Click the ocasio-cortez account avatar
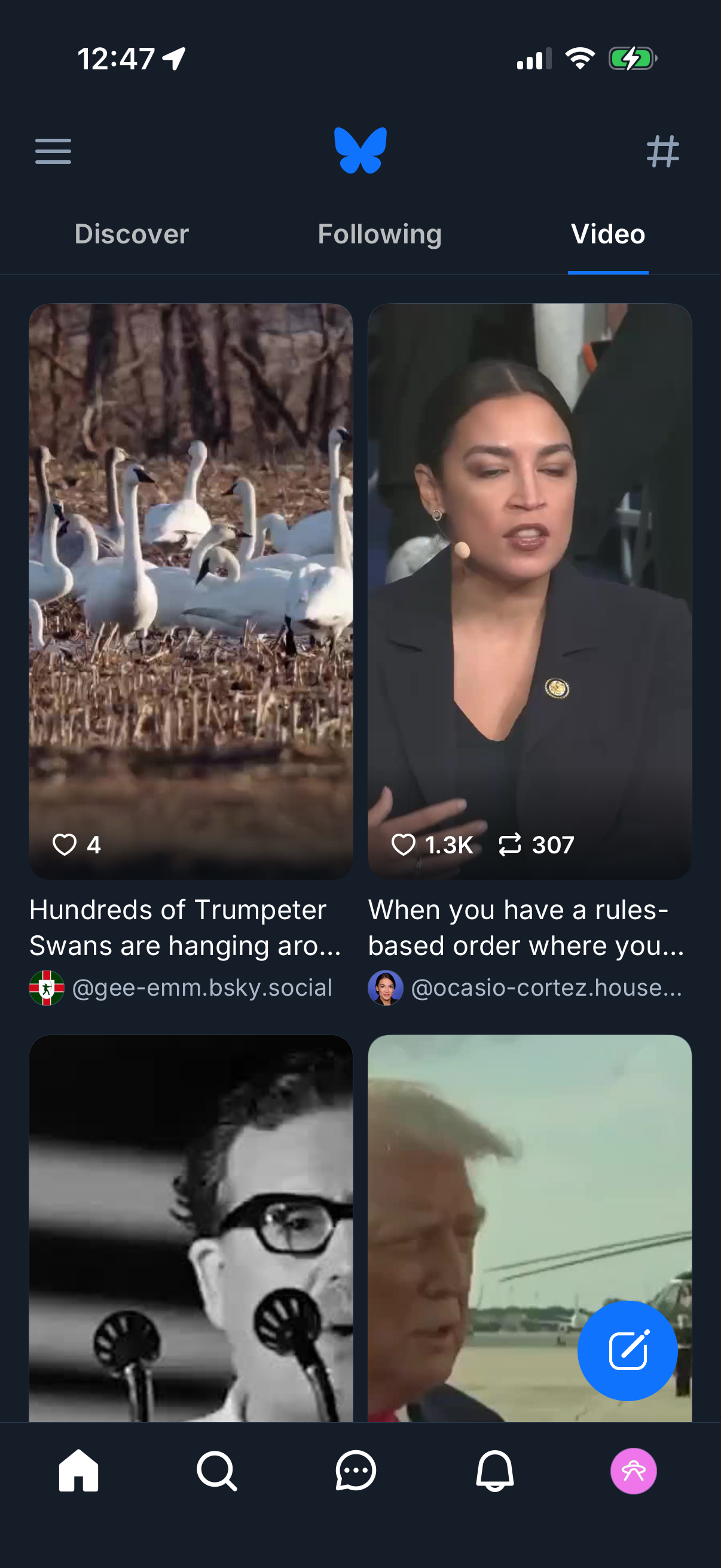The height and width of the screenshot is (1568, 721). point(387,987)
